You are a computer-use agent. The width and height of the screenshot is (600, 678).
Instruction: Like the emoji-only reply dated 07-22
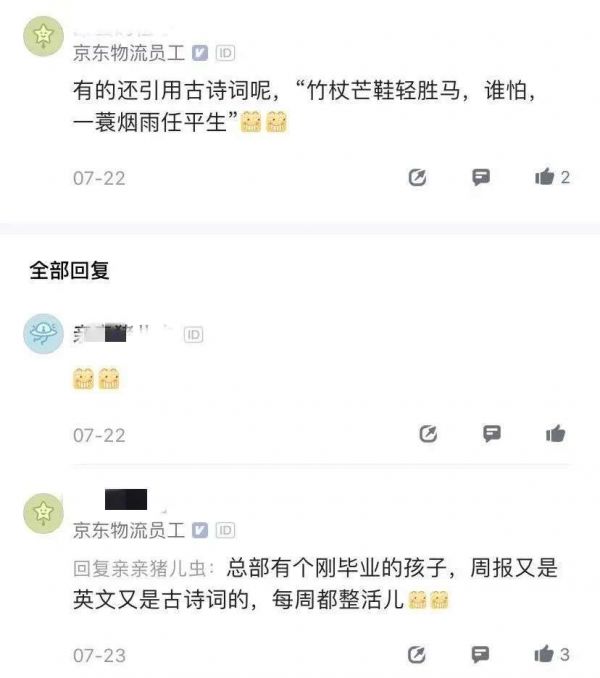555,434
